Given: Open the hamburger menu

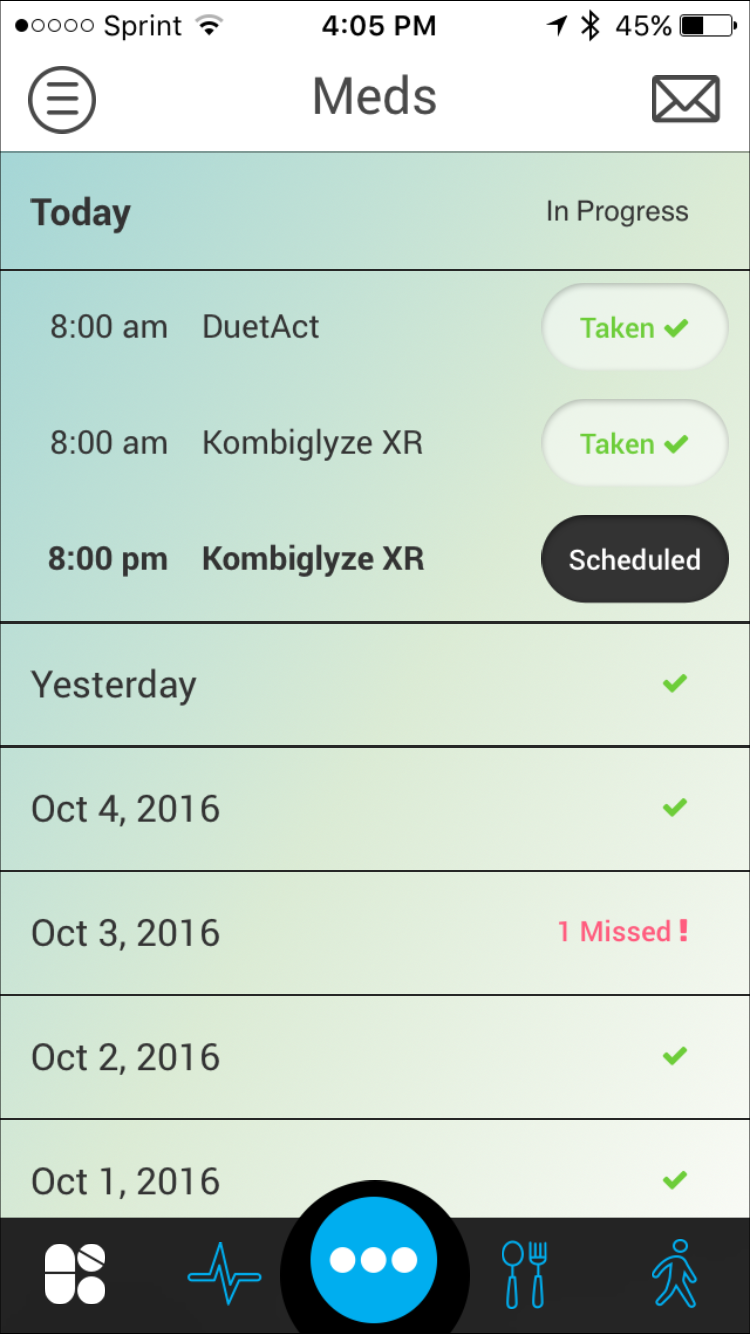Looking at the screenshot, I should point(62,99).
